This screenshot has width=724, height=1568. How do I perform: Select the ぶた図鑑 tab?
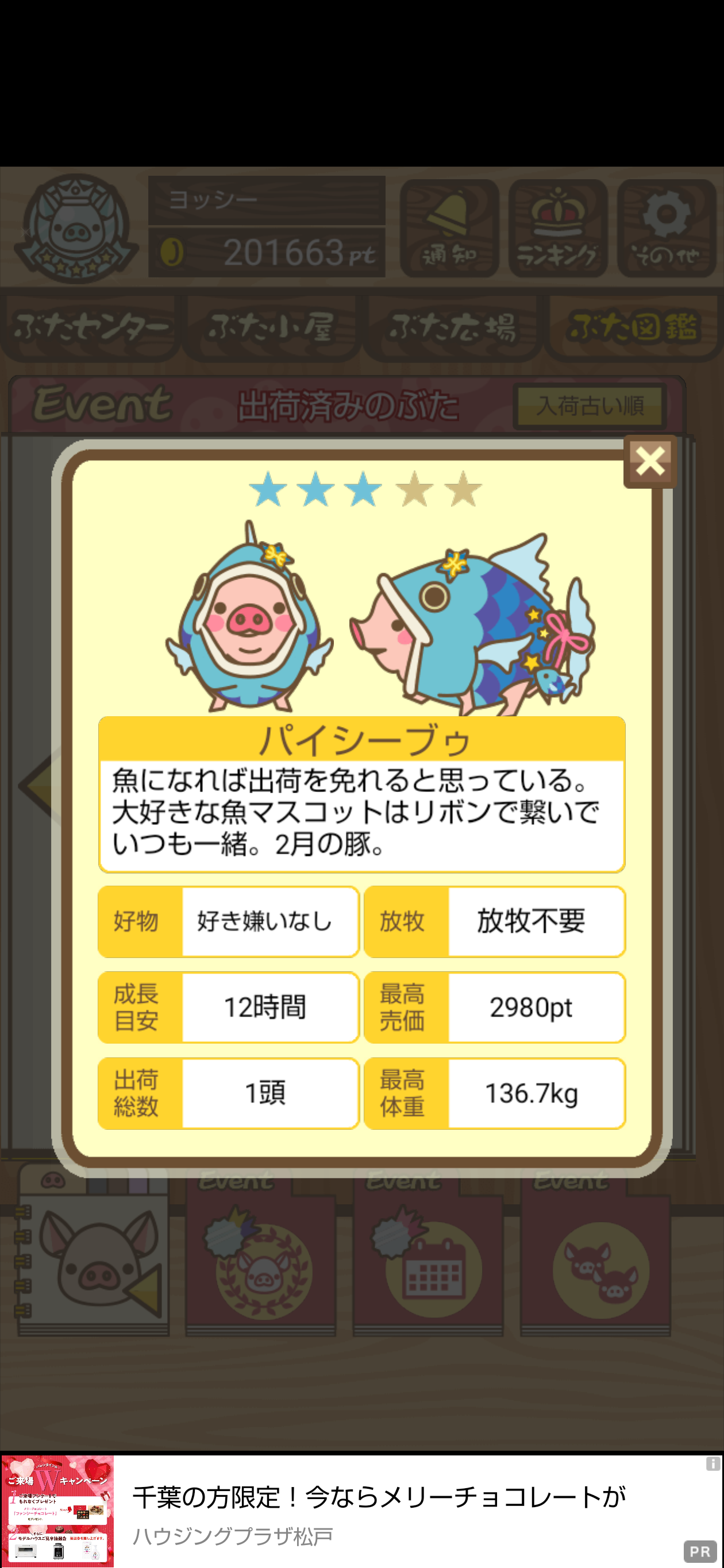pyautogui.click(x=633, y=328)
